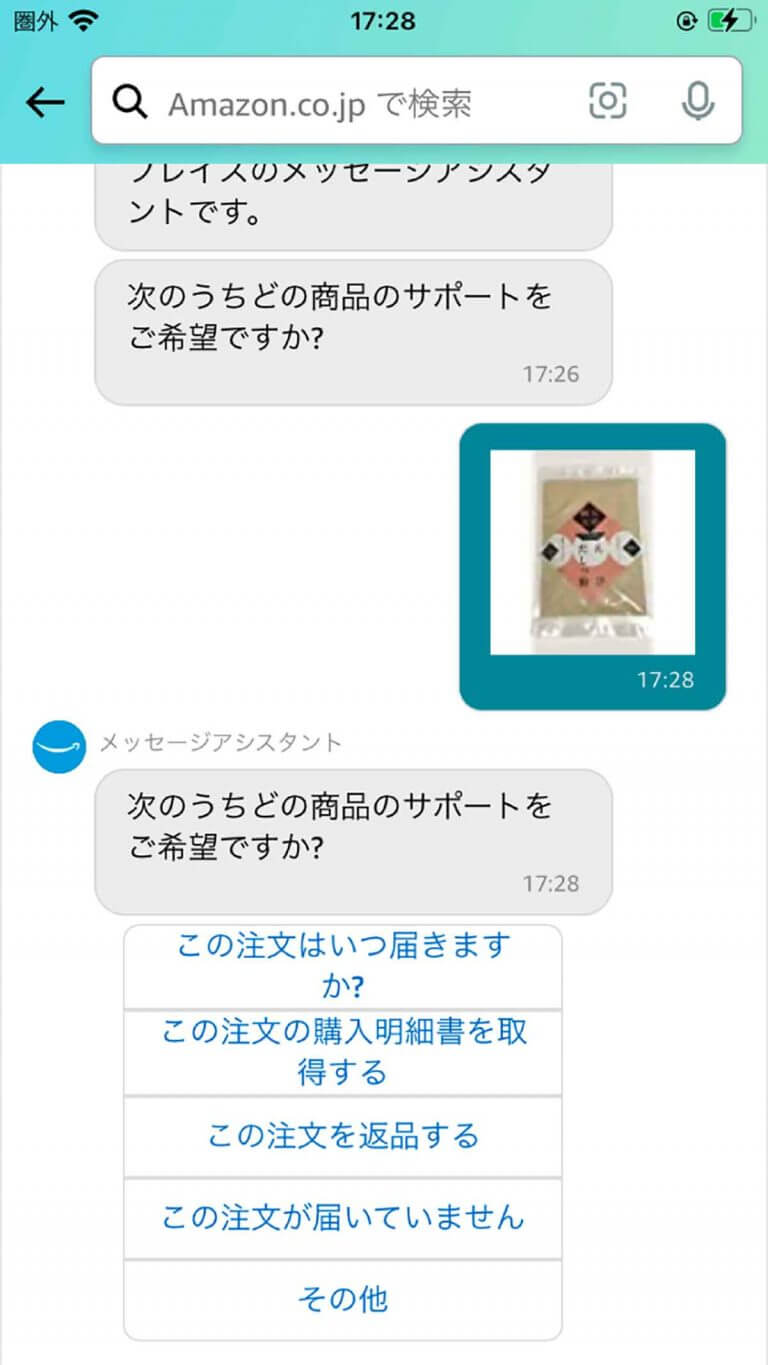Select その他 option
The height and width of the screenshot is (1365, 768).
coord(342,1299)
